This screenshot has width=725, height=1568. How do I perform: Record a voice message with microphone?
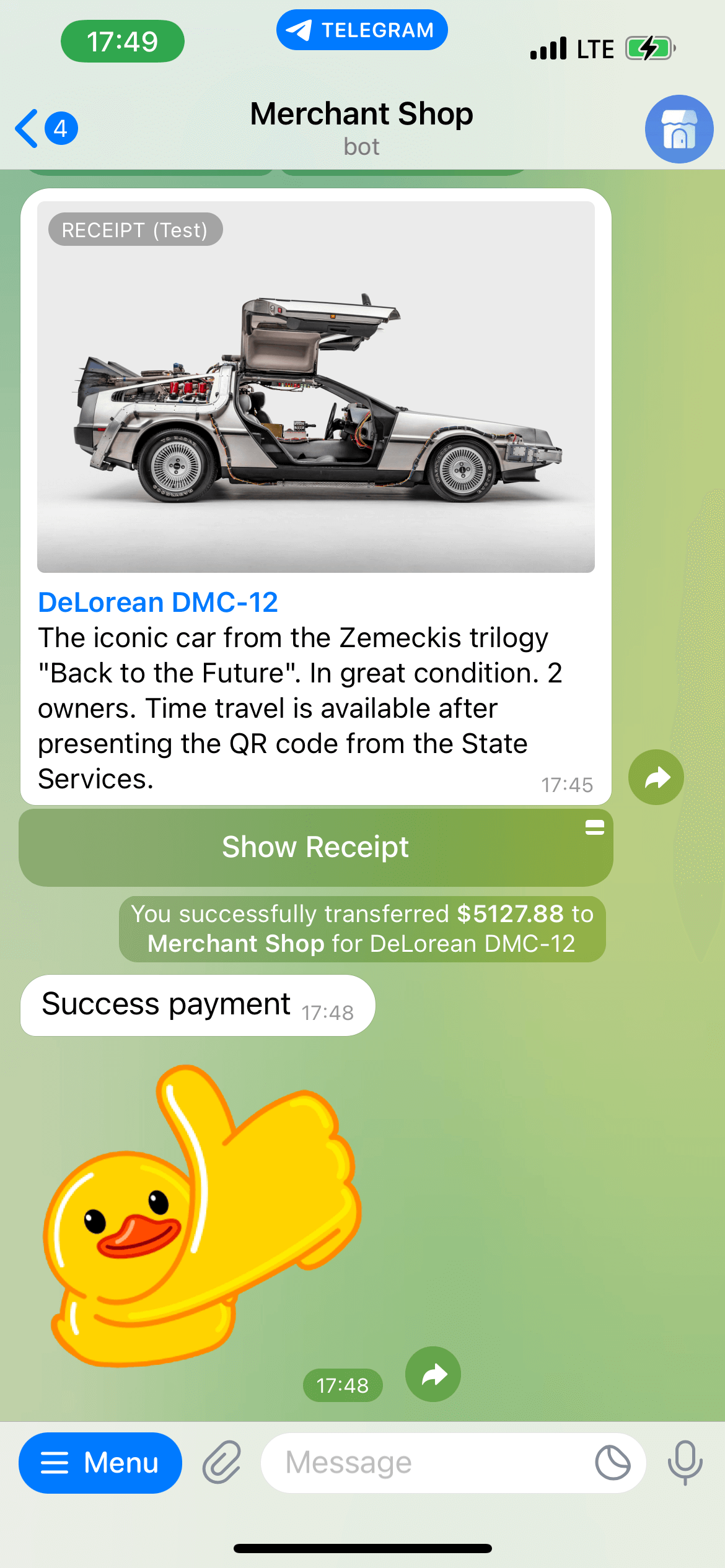tap(685, 1463)
